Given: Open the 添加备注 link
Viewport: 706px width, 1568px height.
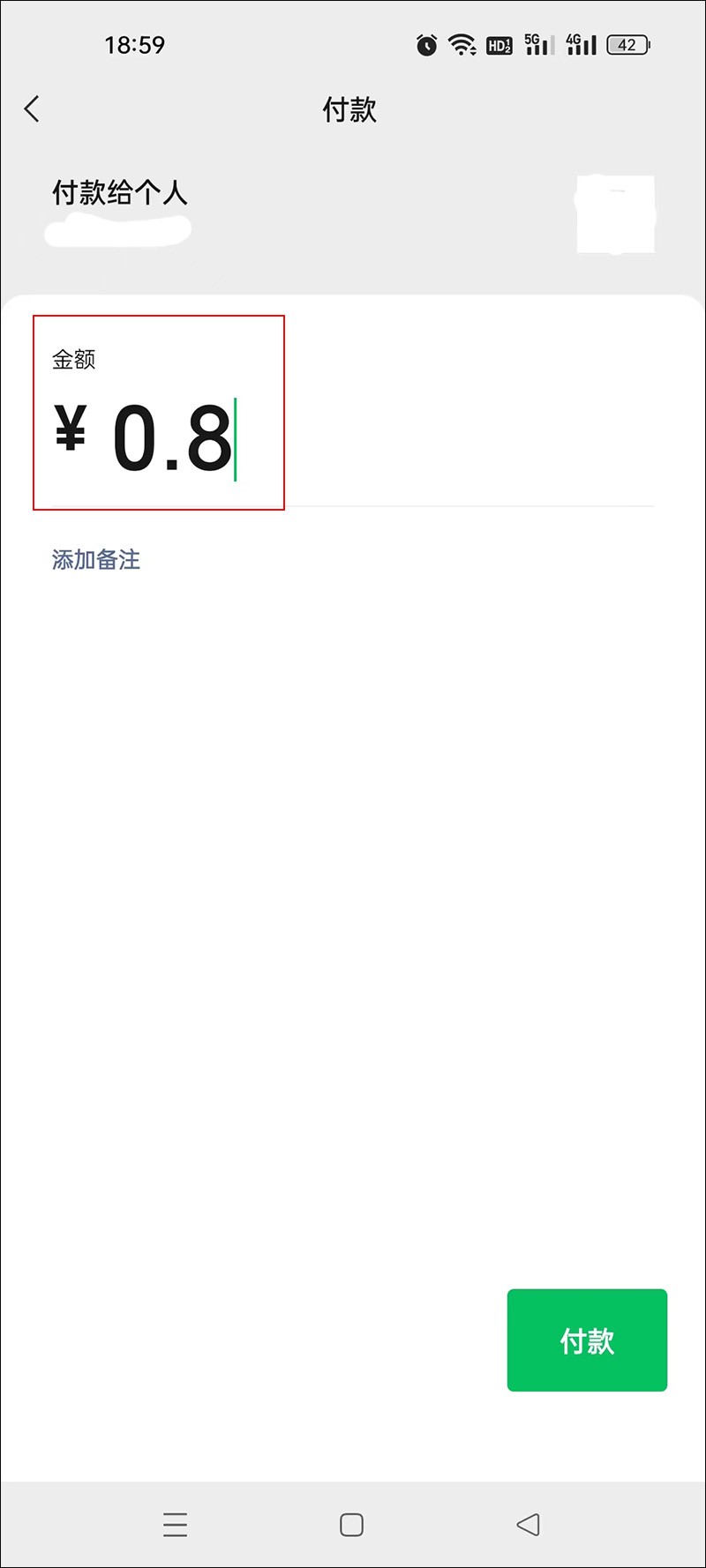Looking at the screenshot, I should 96,560.
